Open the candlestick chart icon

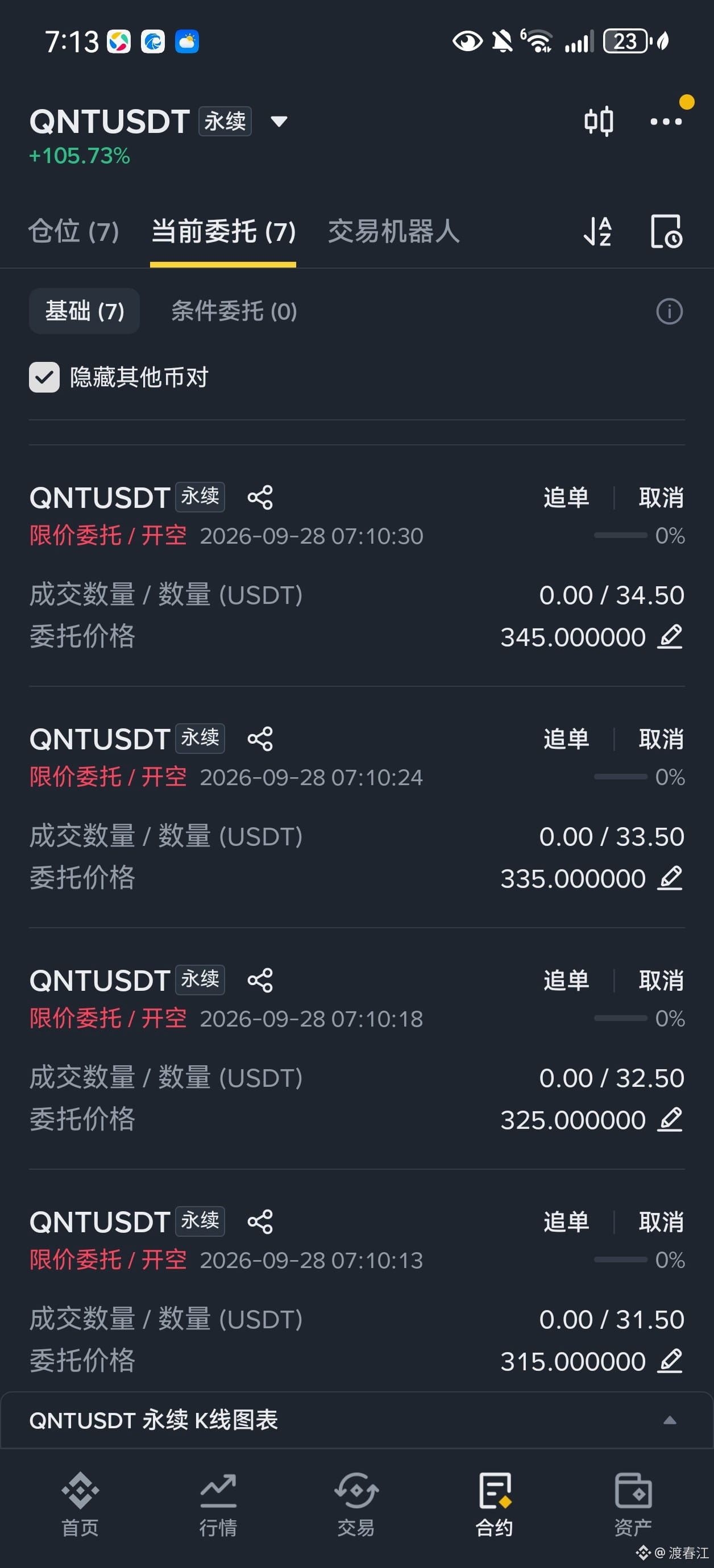click(x=598, y=121)
